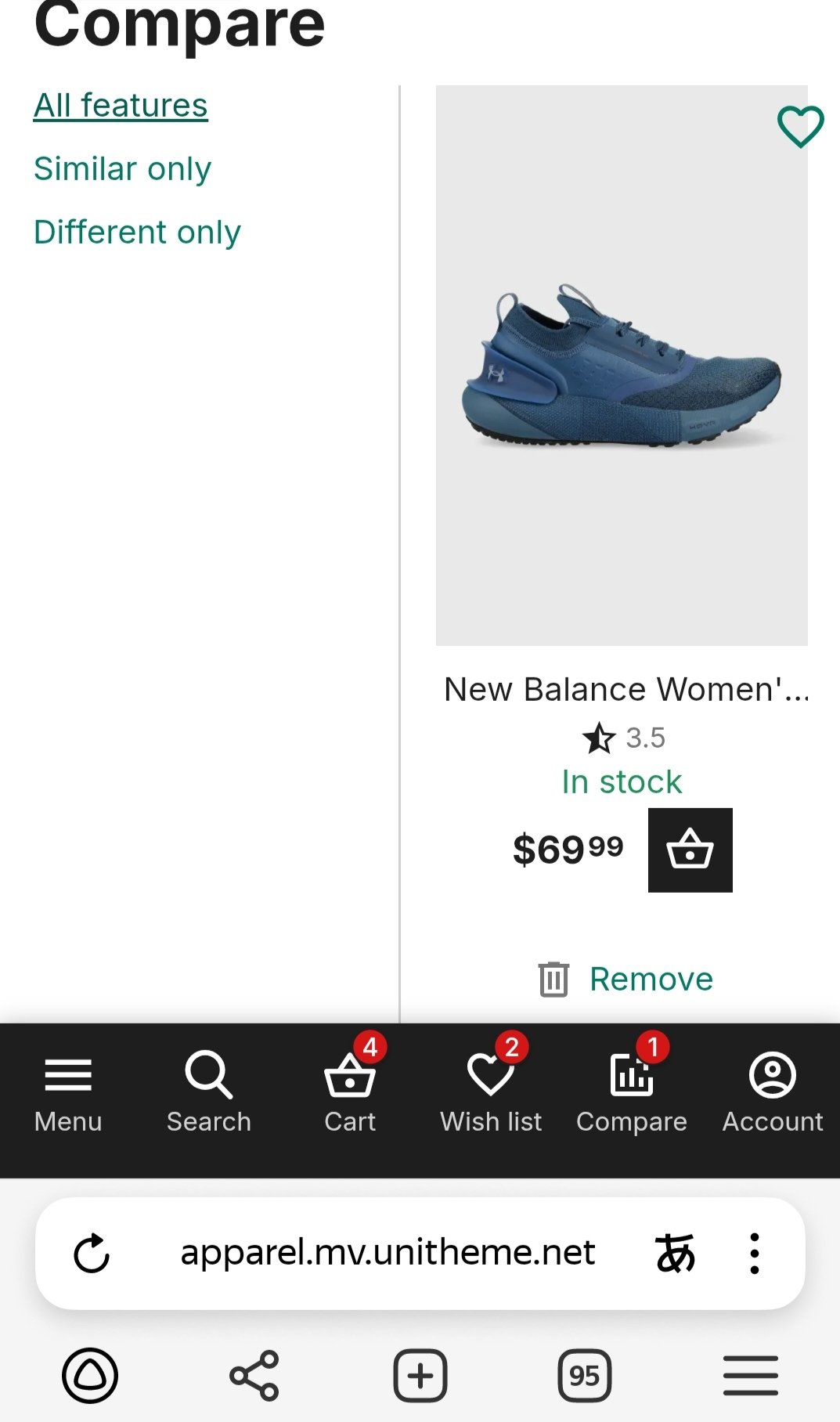The width and height of the screenshot is (840, 1422).
Task: Reload the page
Action: [x=92, y=1254]
